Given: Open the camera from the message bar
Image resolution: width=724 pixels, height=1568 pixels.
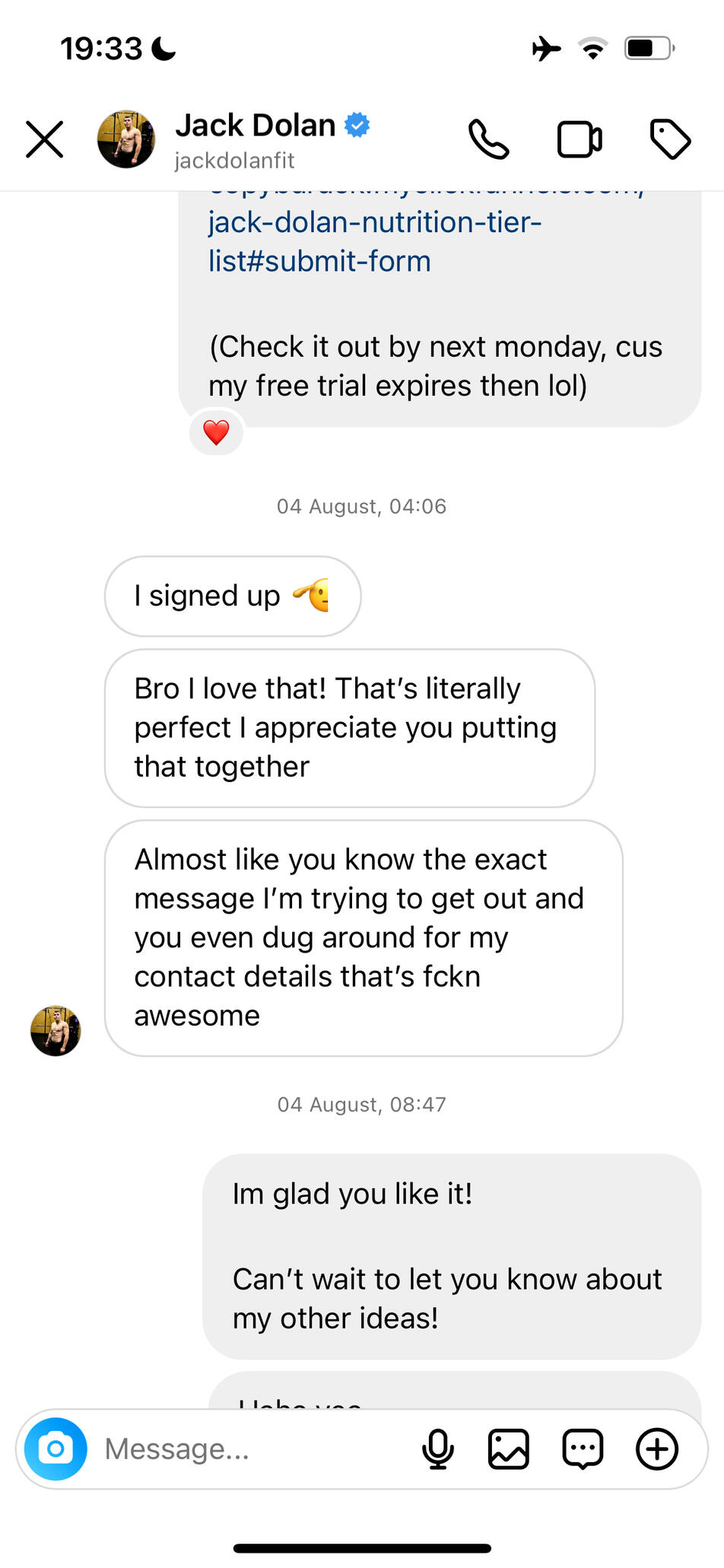Looking at the screenshot, I should 56,1449.
